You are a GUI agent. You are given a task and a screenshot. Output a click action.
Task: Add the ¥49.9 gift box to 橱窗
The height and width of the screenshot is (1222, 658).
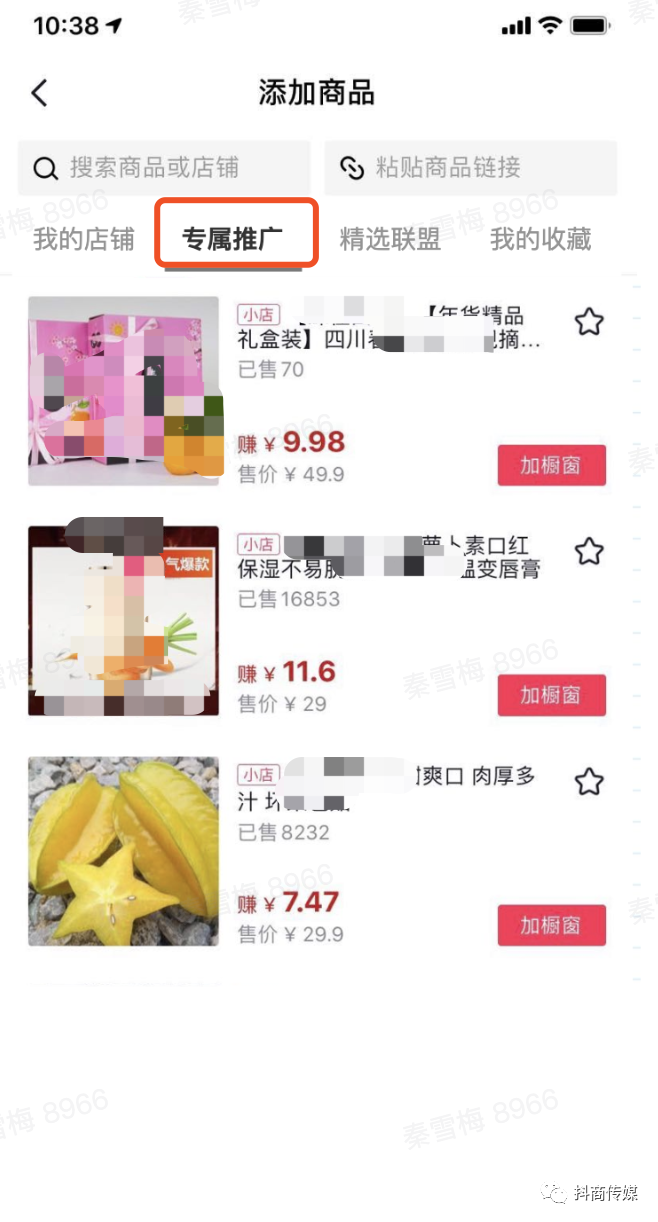pos(551,465)
